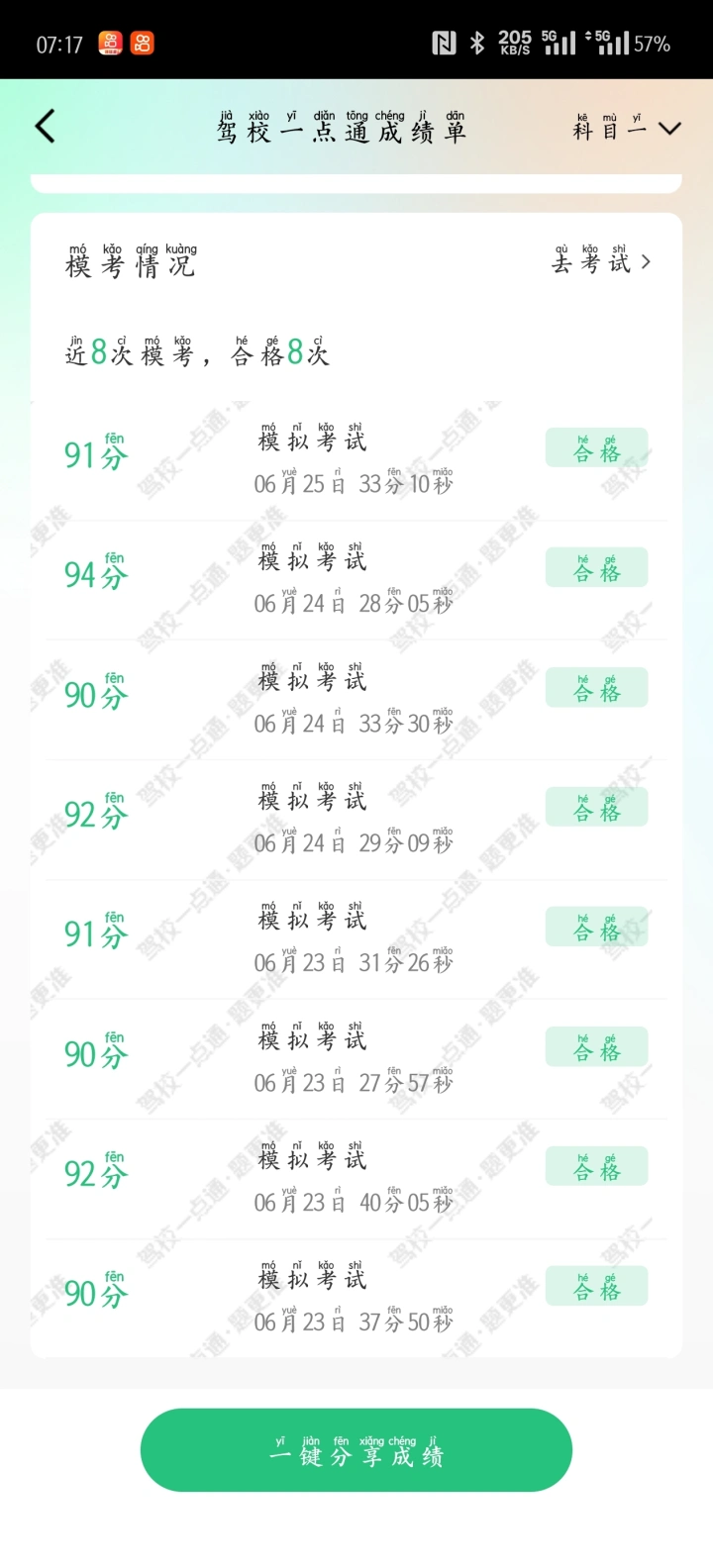Open the 科目一 subject dropdown
713x1568 pixels.
(x=627, y=127)
